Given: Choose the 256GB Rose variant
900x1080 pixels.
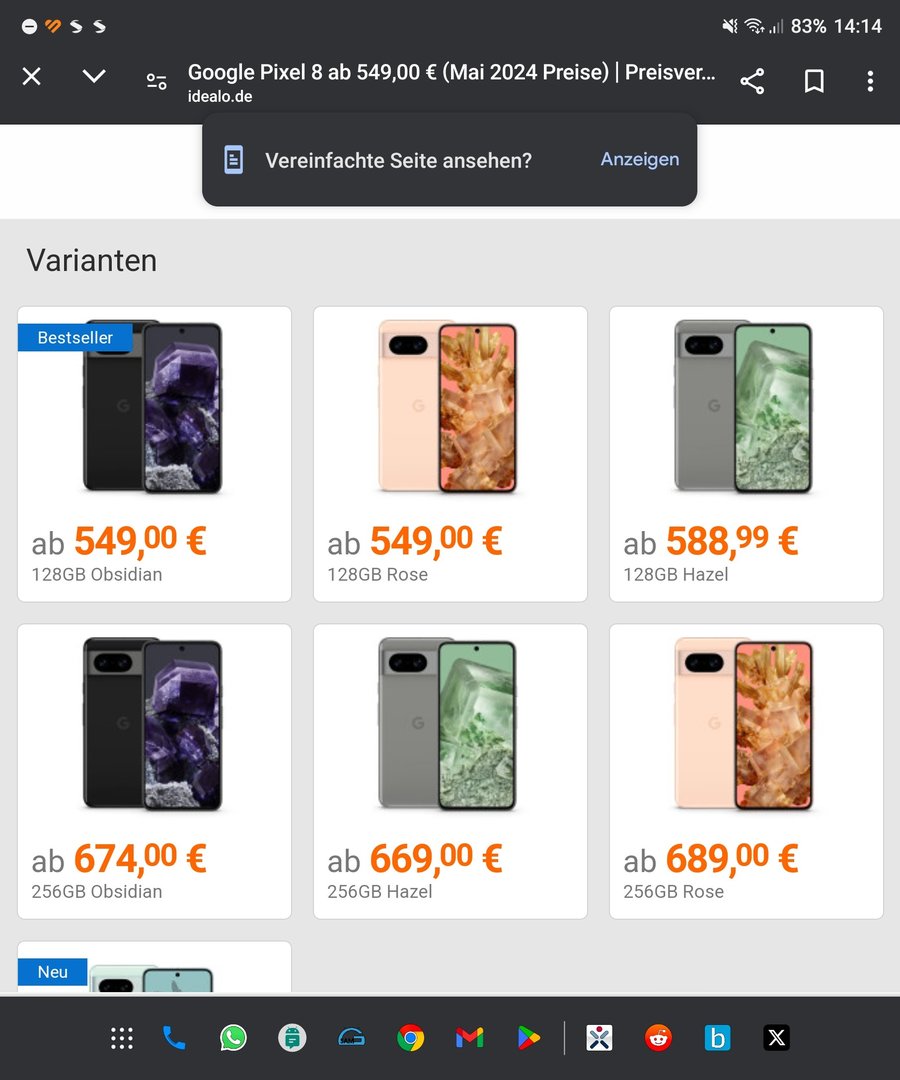Looking at the screenshot, I should (746, 771).
